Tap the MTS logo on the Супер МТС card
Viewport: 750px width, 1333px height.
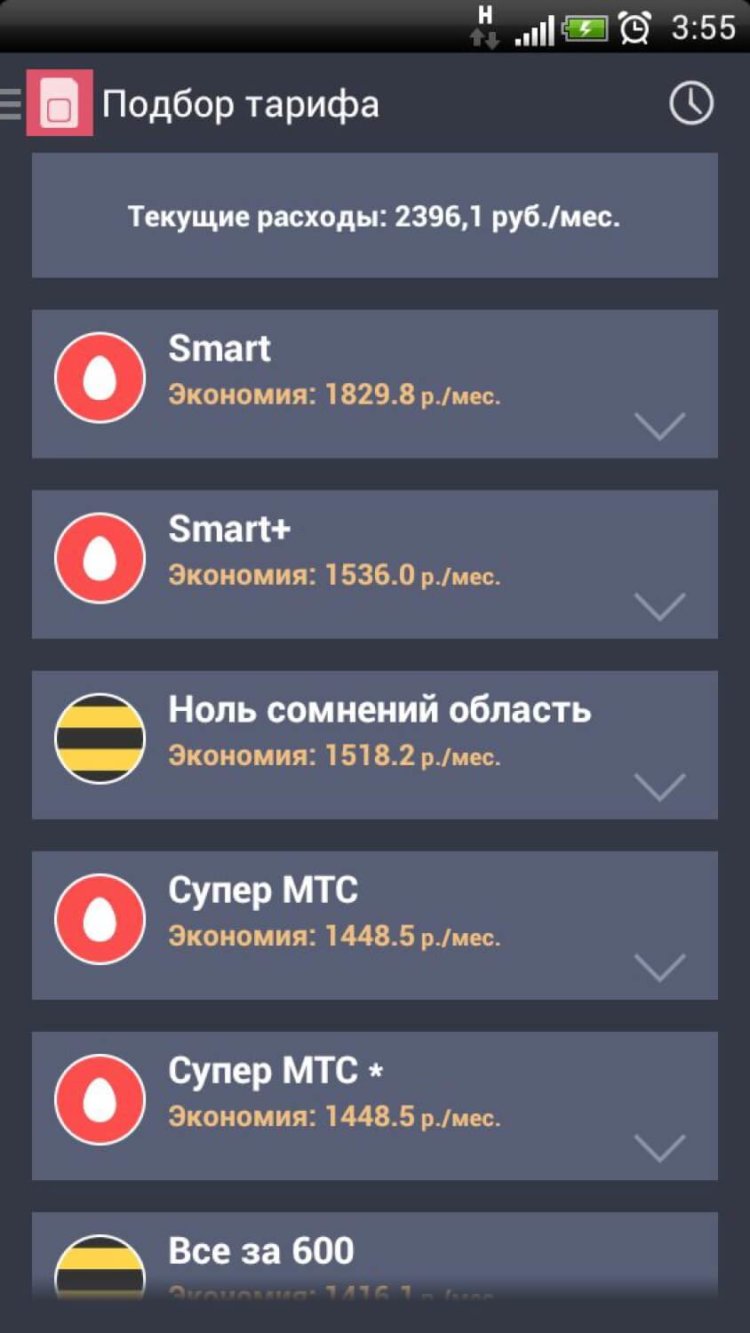pyautogui.click(x=99, y=918)
